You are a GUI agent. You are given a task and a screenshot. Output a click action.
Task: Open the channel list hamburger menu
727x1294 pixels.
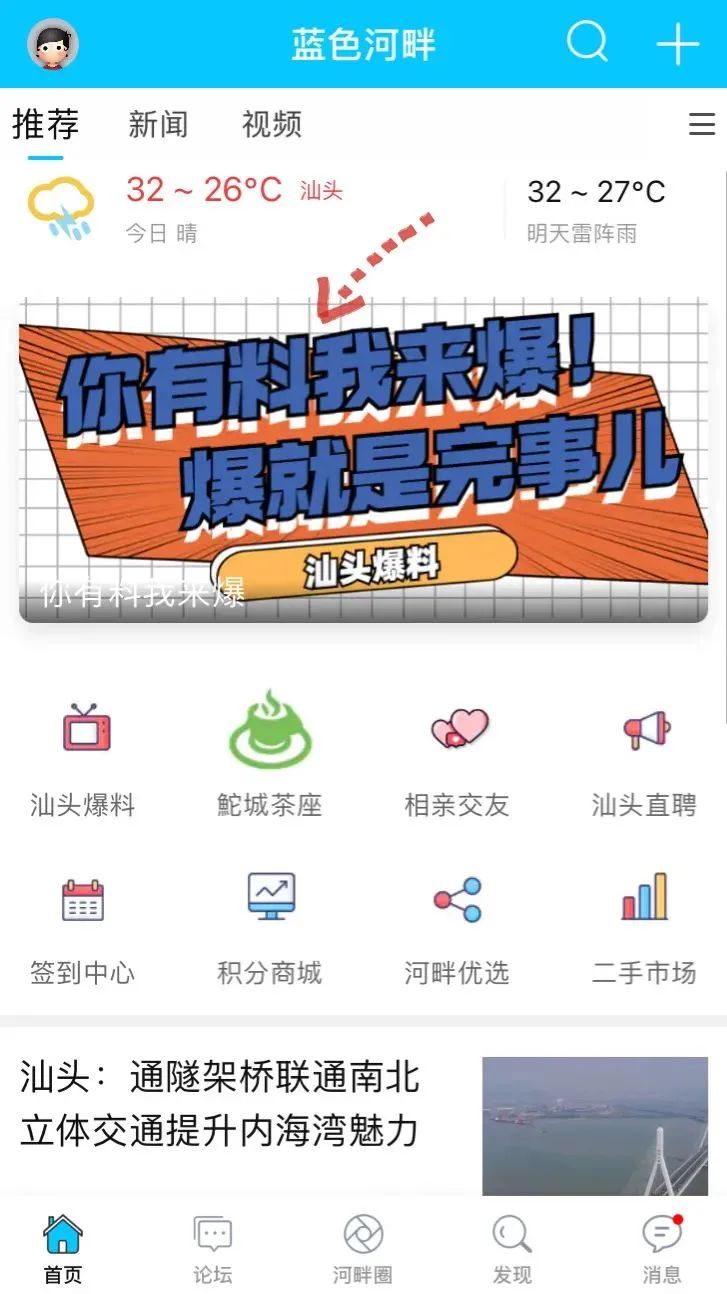tap(702, 124)
